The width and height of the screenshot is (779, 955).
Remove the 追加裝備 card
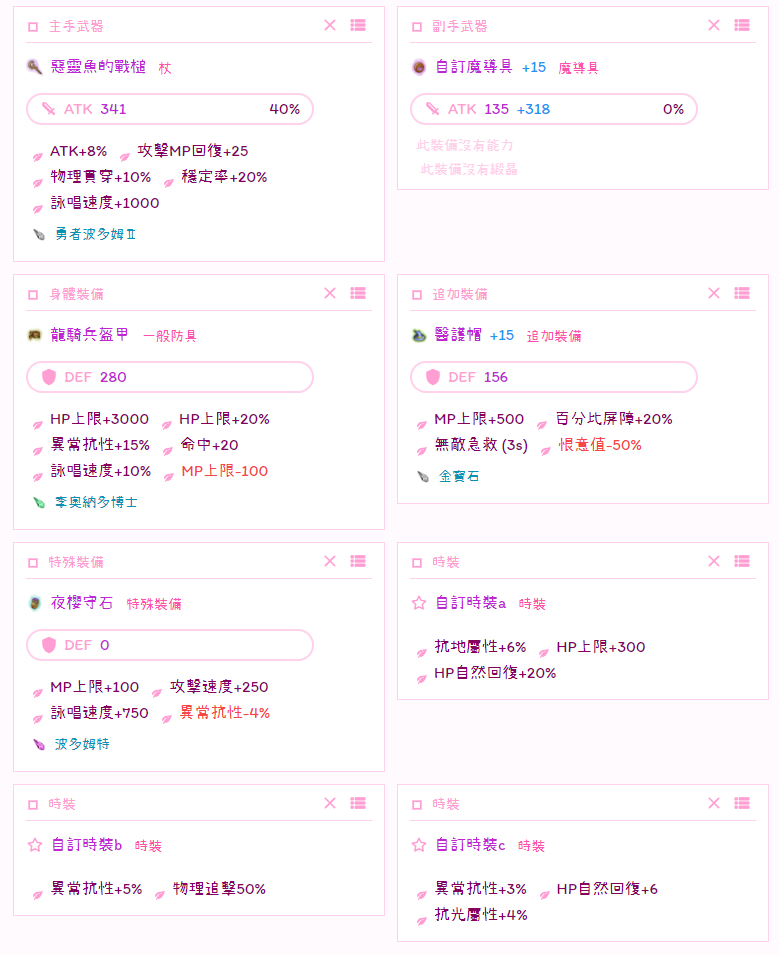coord(714,293)
